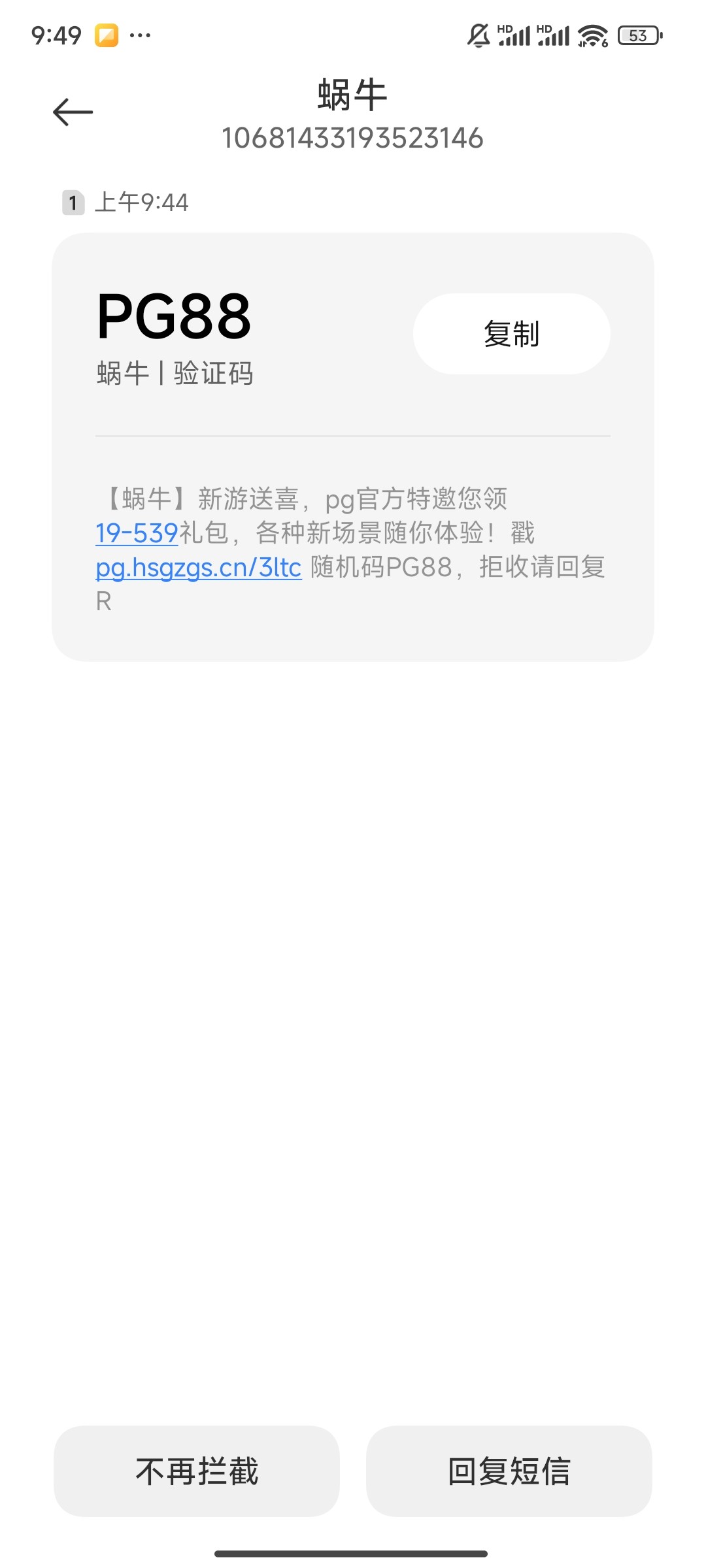Image resolution: width=706 pixels, height=1568 pixels.
Task: Tap the underlined 19-539 number link
Action: pyautogui.click(x=137, y=533)
